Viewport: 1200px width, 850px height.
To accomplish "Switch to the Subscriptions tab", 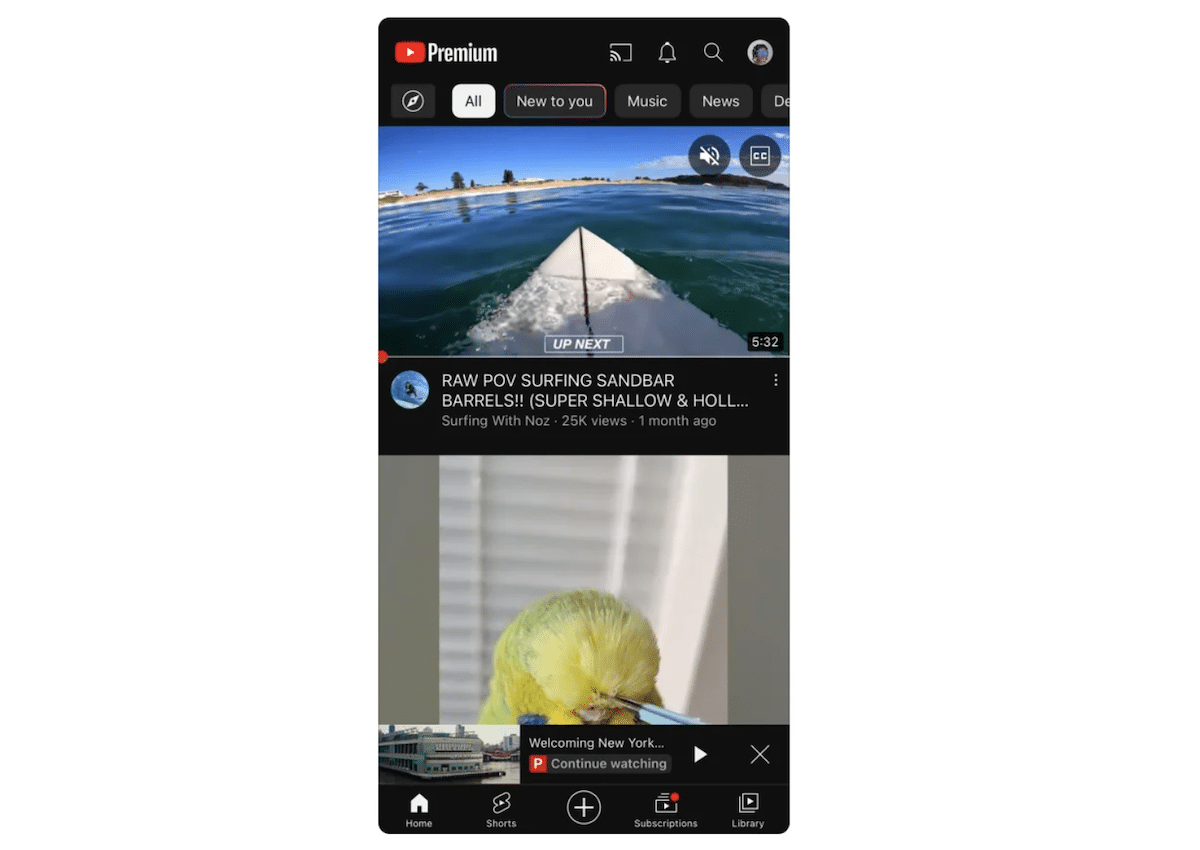I will 665,809.
